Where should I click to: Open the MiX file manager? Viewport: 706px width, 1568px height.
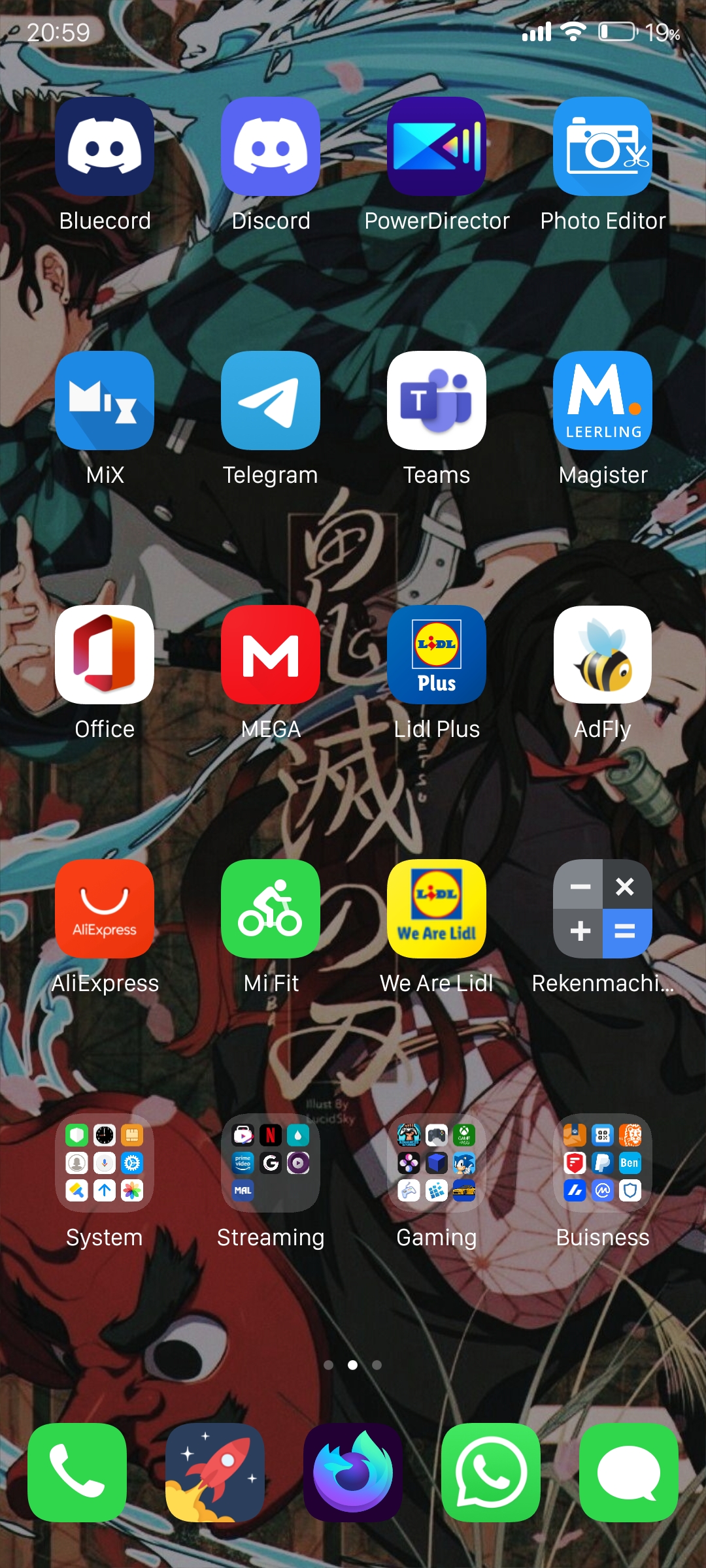105,400
